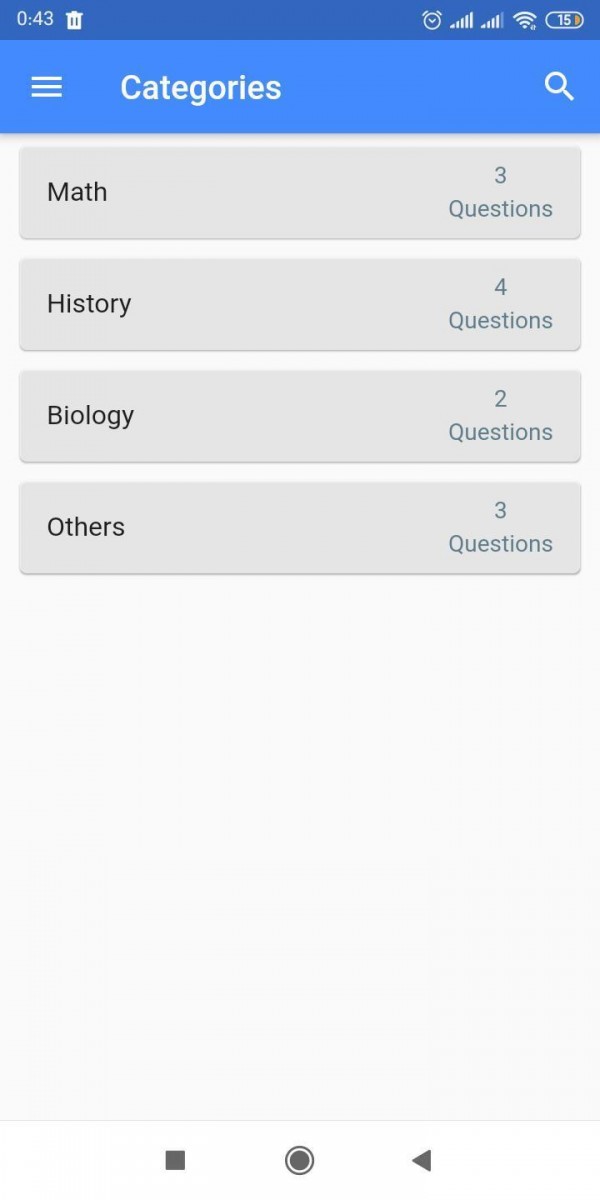View Biology questions
Image resolution: width=600 pixels, height=1200 pixels.
[x=300, y=416]
